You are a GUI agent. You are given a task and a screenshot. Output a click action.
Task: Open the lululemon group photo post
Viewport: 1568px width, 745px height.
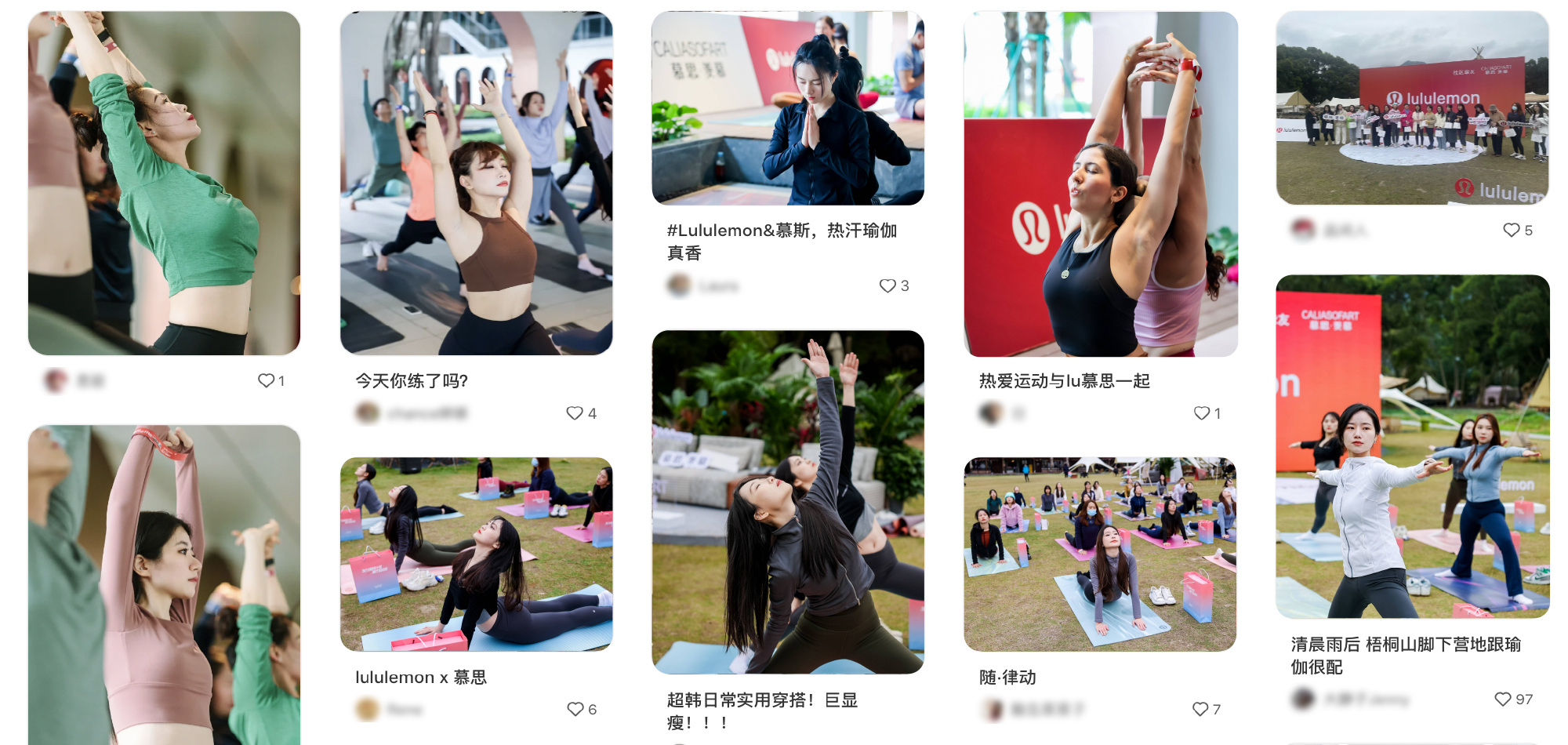[1412, 108]
